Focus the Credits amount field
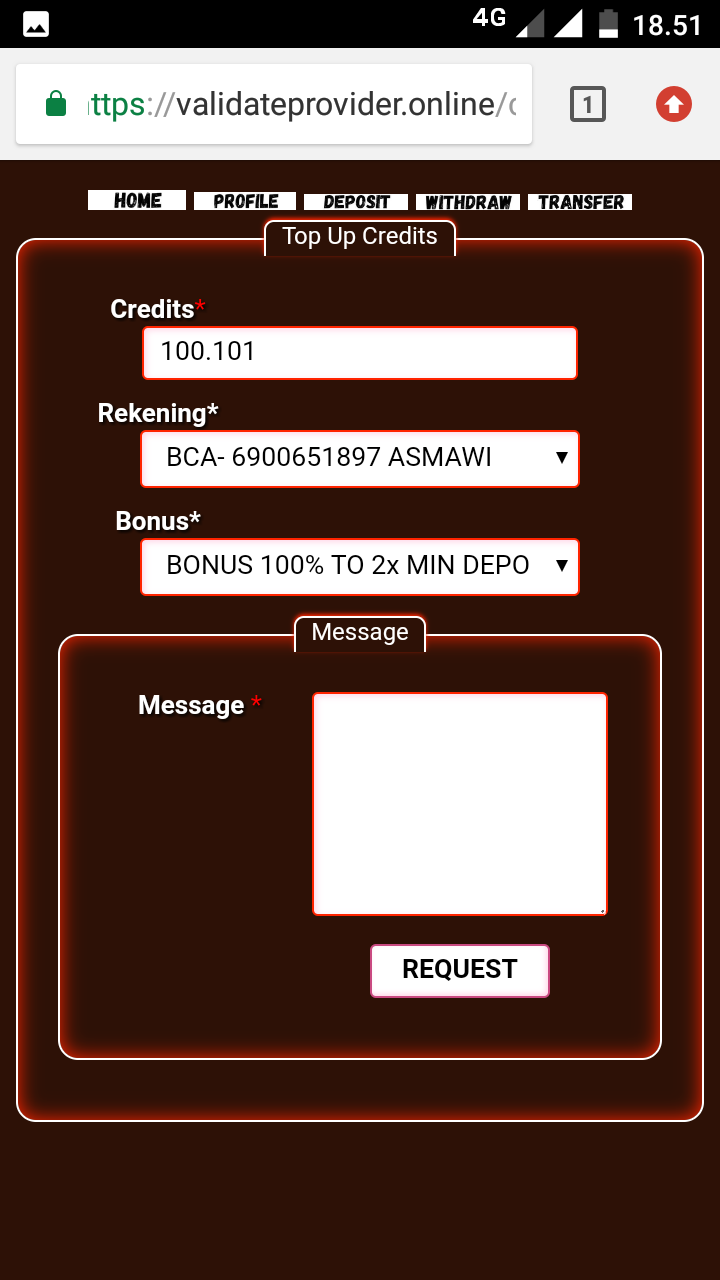The image size is (720, 1280). 360,353
